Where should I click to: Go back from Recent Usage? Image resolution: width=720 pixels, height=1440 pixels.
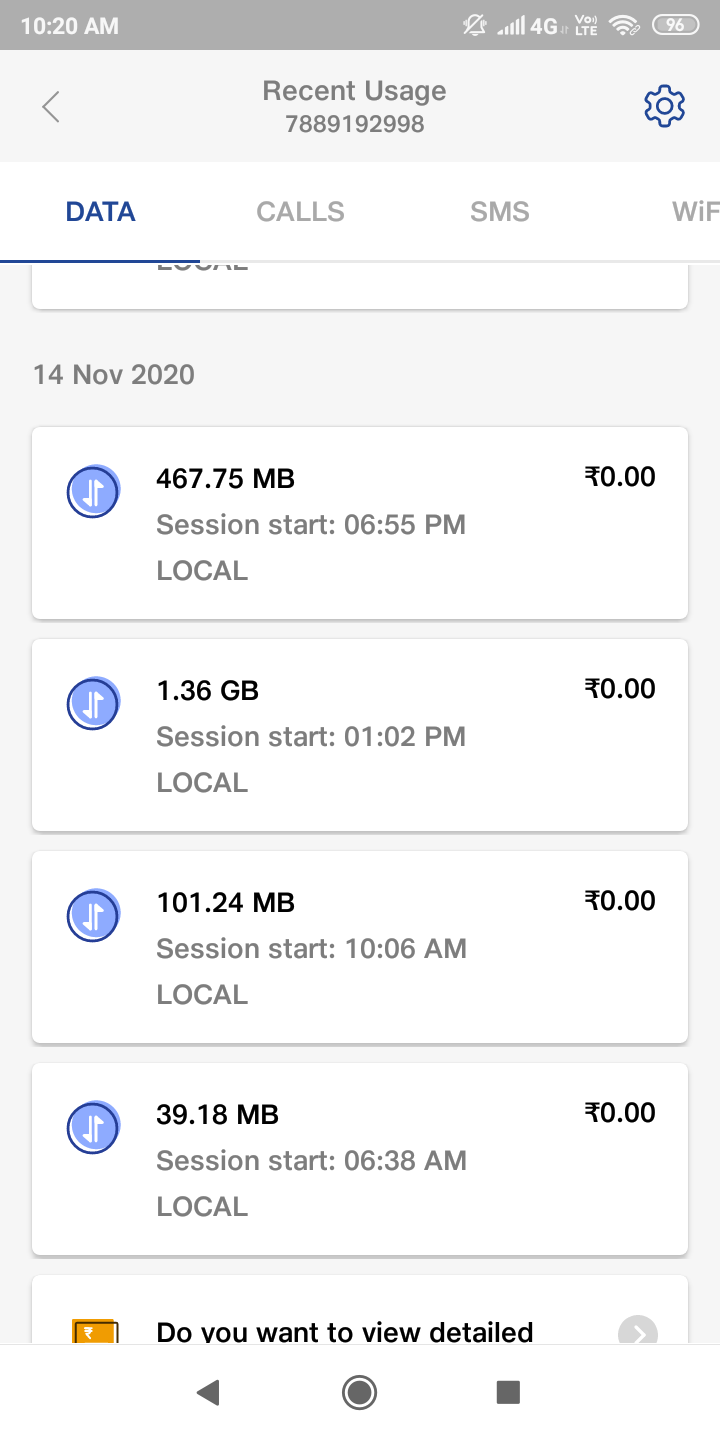pos(52,107)
